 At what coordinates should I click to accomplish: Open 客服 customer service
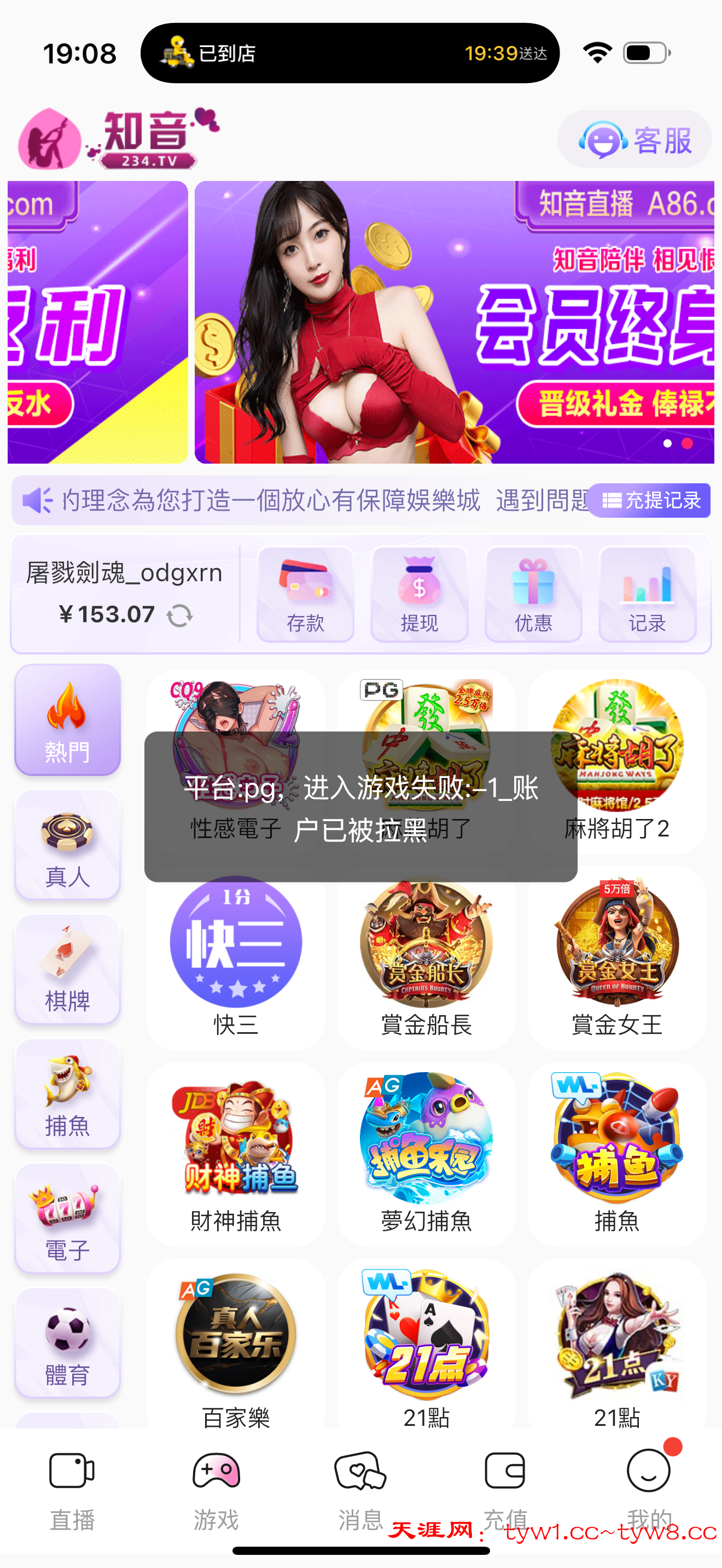point(634,140)
